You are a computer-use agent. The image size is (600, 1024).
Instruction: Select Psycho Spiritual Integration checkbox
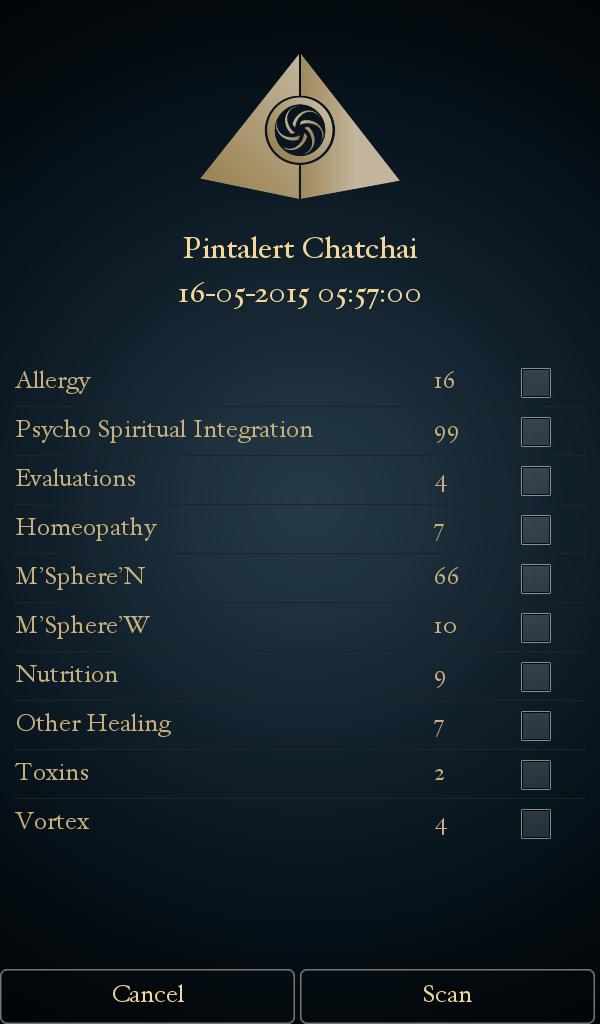point(536,431)
